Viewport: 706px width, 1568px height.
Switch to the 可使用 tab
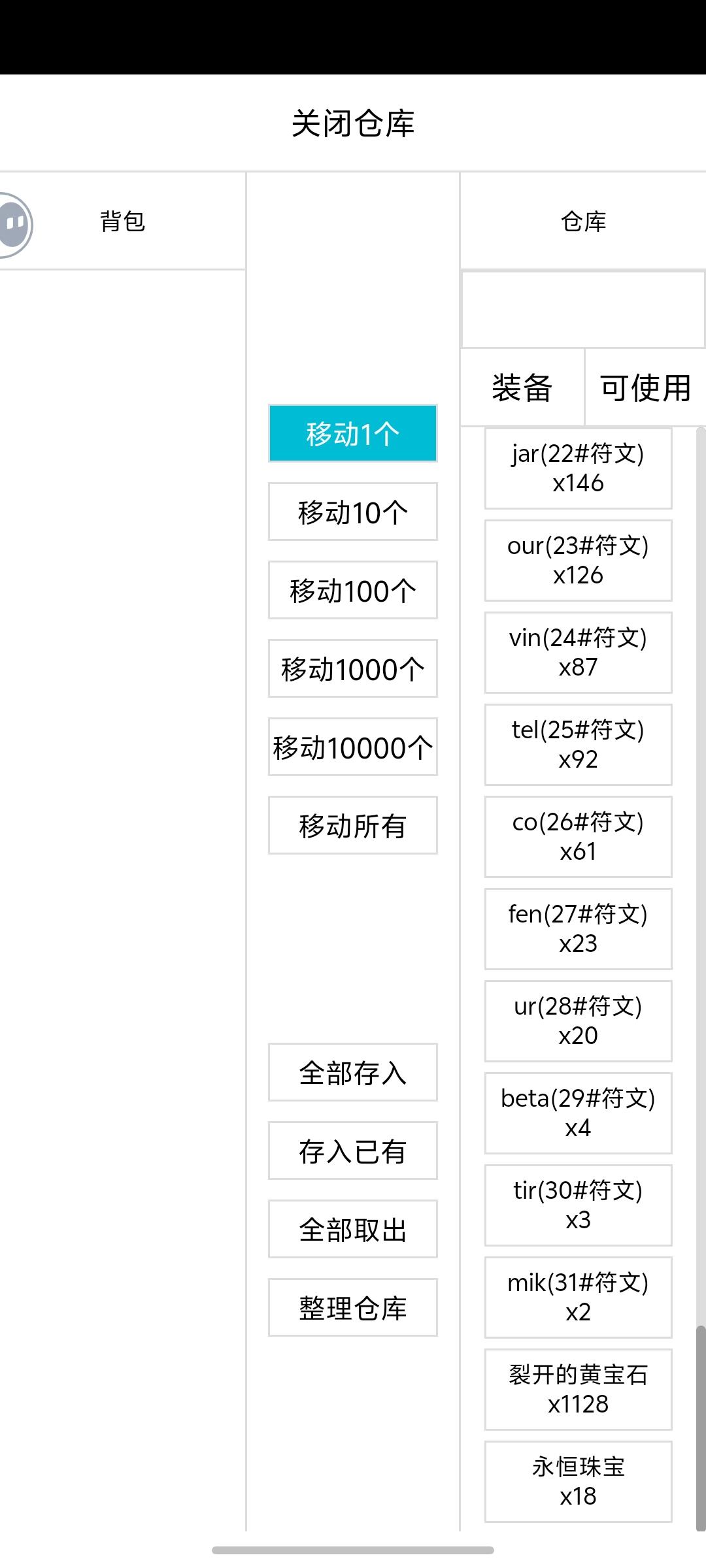pos(644,387)
